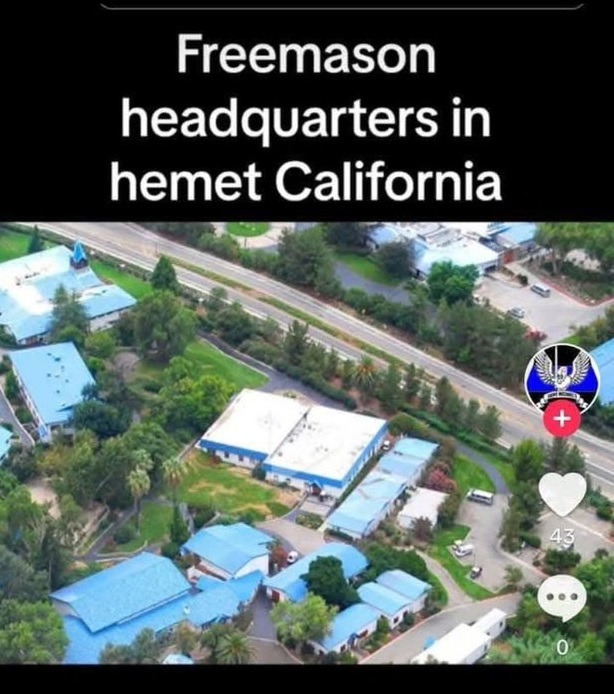The width and height of the screenshot is (614, 694).
Task: Follow the creator with the plus button
Action: [x=561, y=420]
